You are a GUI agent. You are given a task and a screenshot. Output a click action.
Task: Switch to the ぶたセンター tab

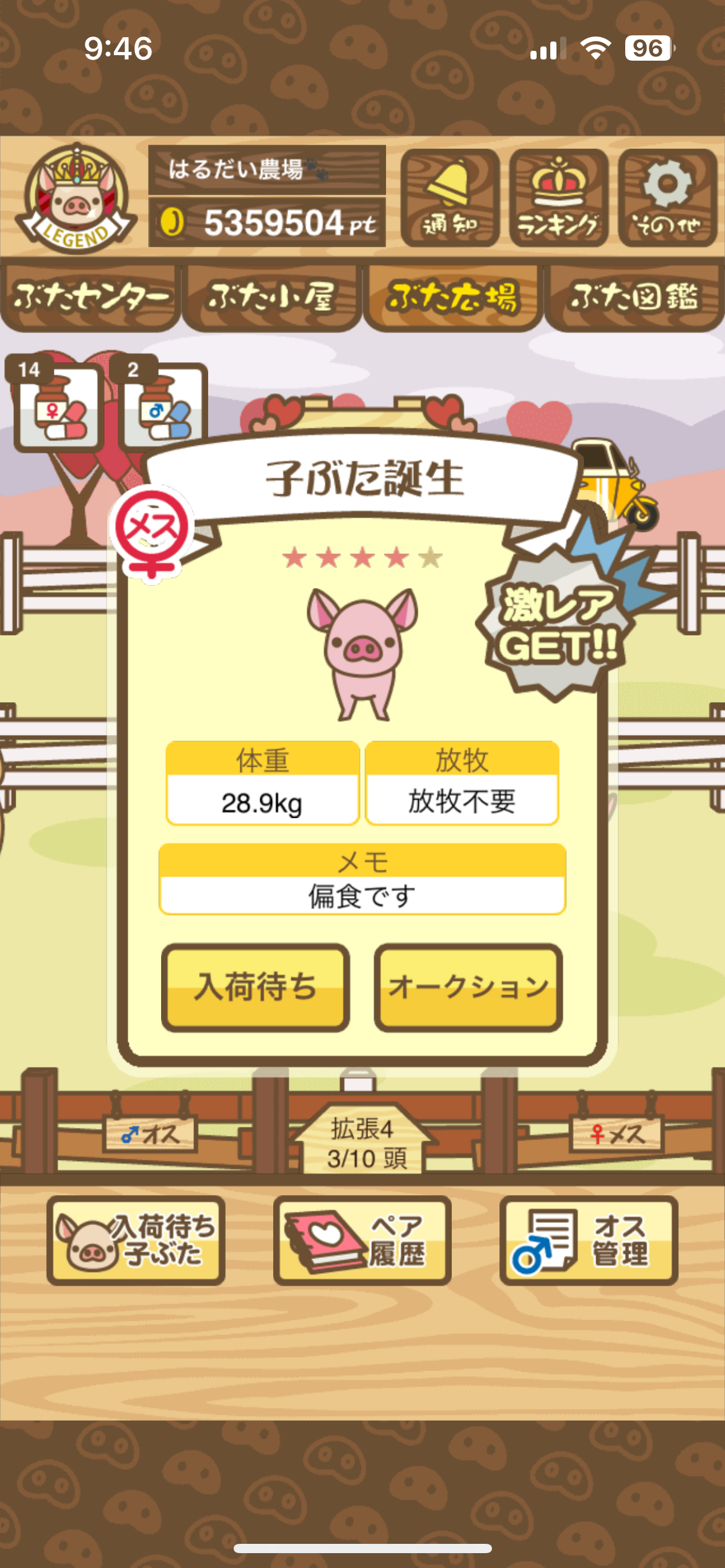[x=91, y=297]
